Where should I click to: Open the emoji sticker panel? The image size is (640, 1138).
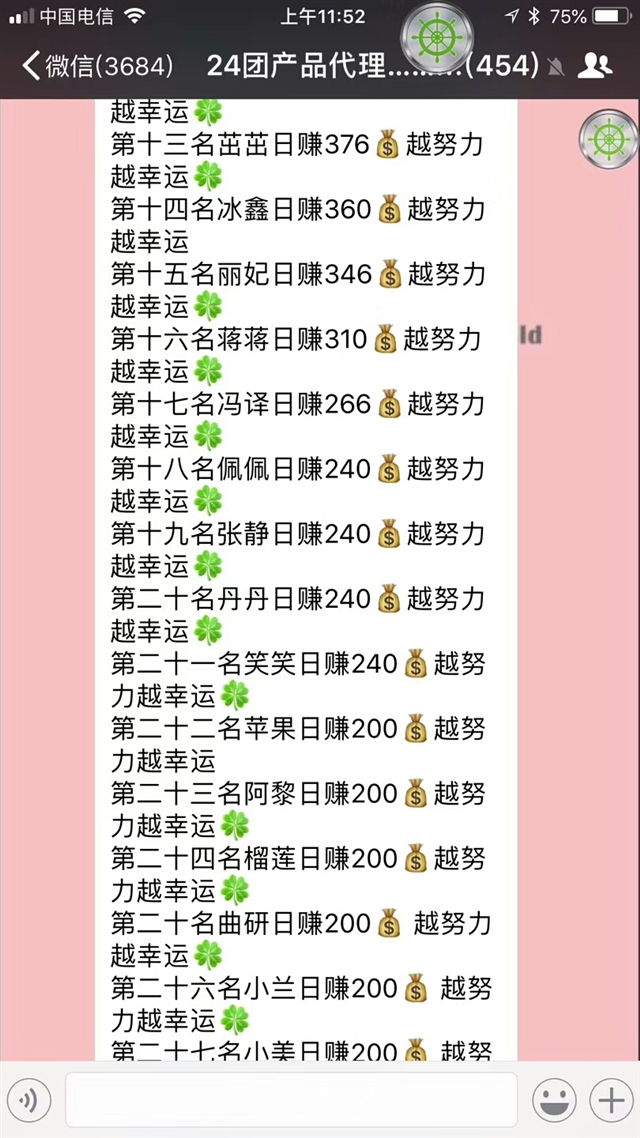[x=554, y=1100]
